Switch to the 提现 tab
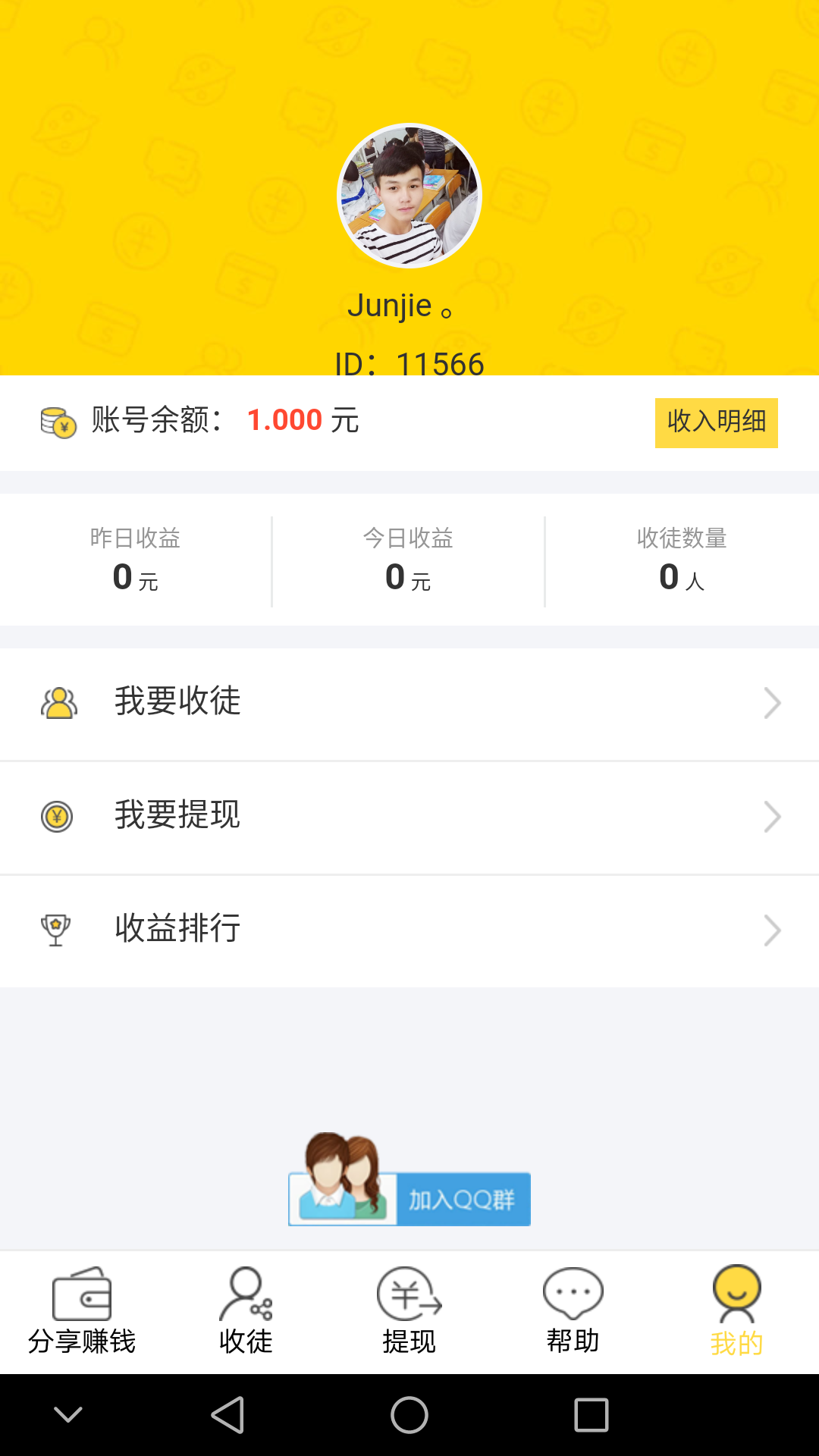The width and height of the screenshot is (819, 1456). pyautogui.click(x=409, y=1313)
